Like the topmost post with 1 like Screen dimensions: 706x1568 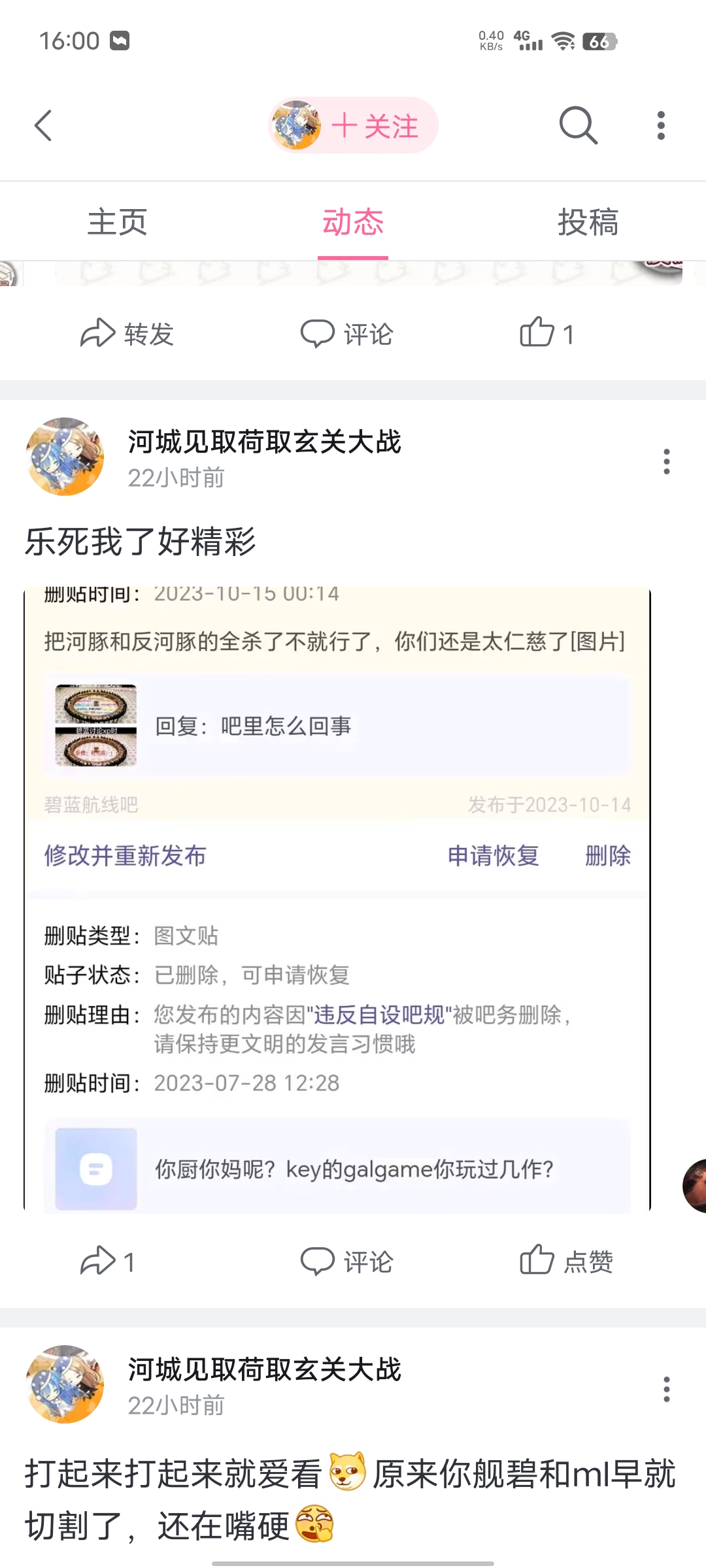546,334
